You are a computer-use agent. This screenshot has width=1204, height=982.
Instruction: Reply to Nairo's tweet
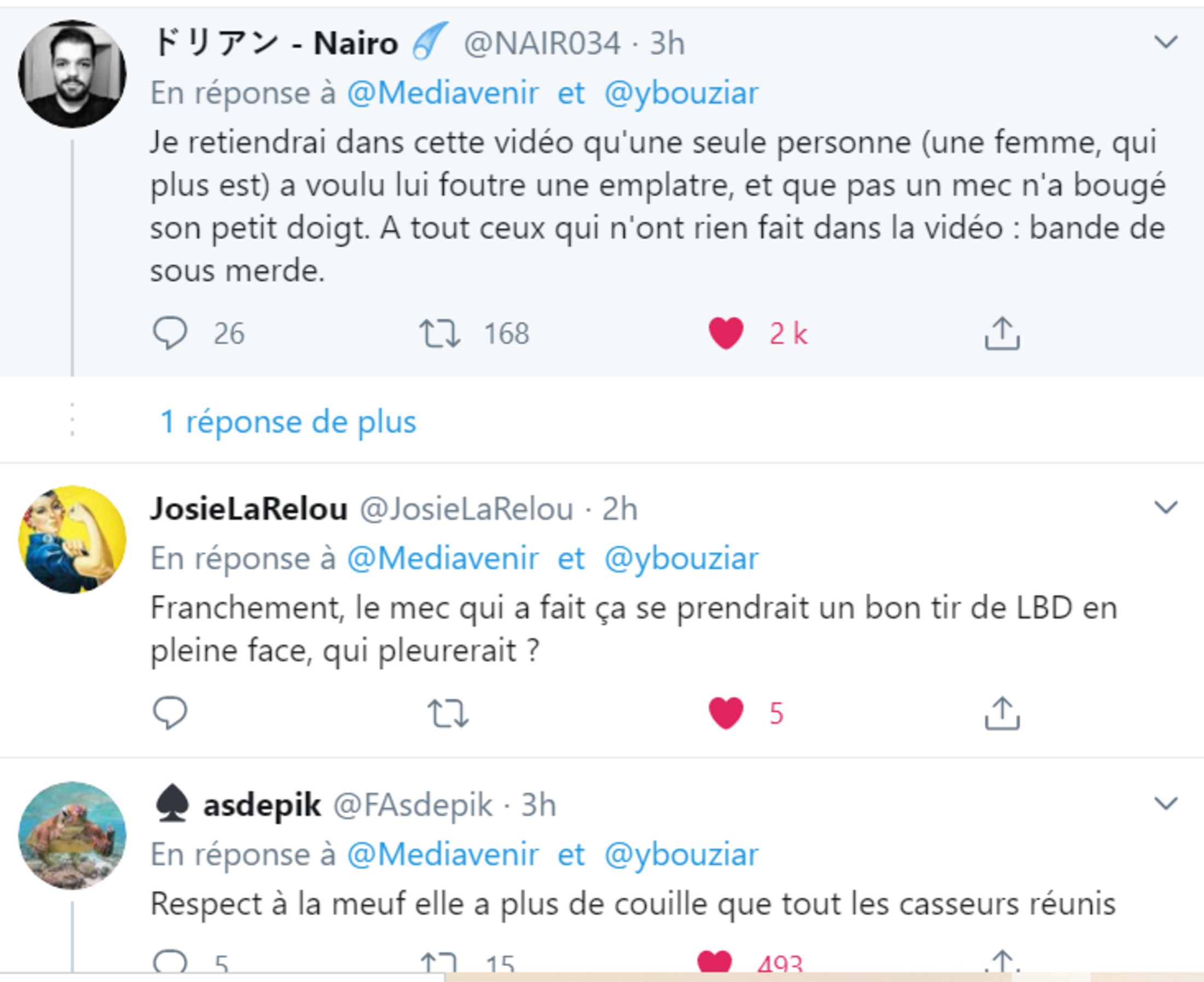(x=170, y=333)
